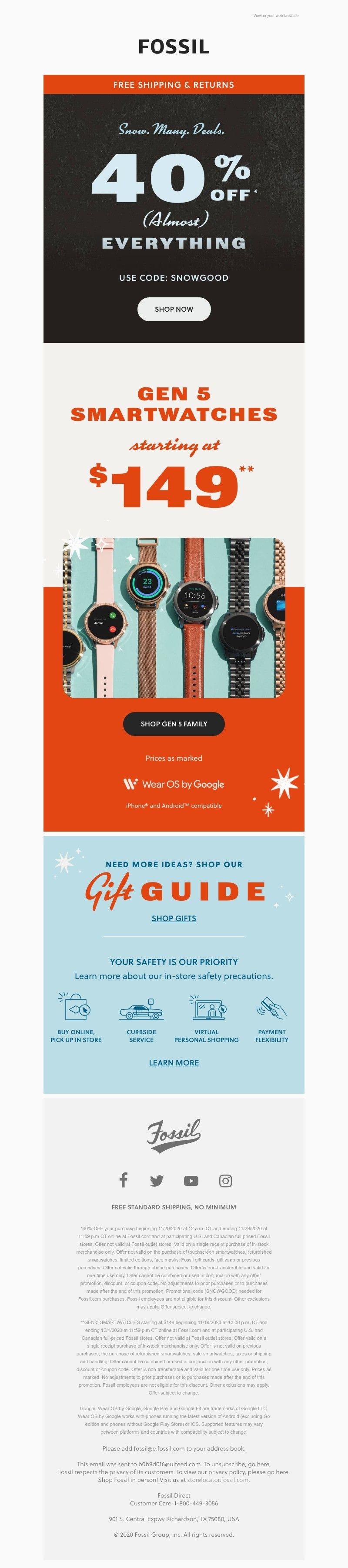The image size is (348, 1568).
Task: Open Shop Gen 5 Family
Action: click(x=174, y=724)
